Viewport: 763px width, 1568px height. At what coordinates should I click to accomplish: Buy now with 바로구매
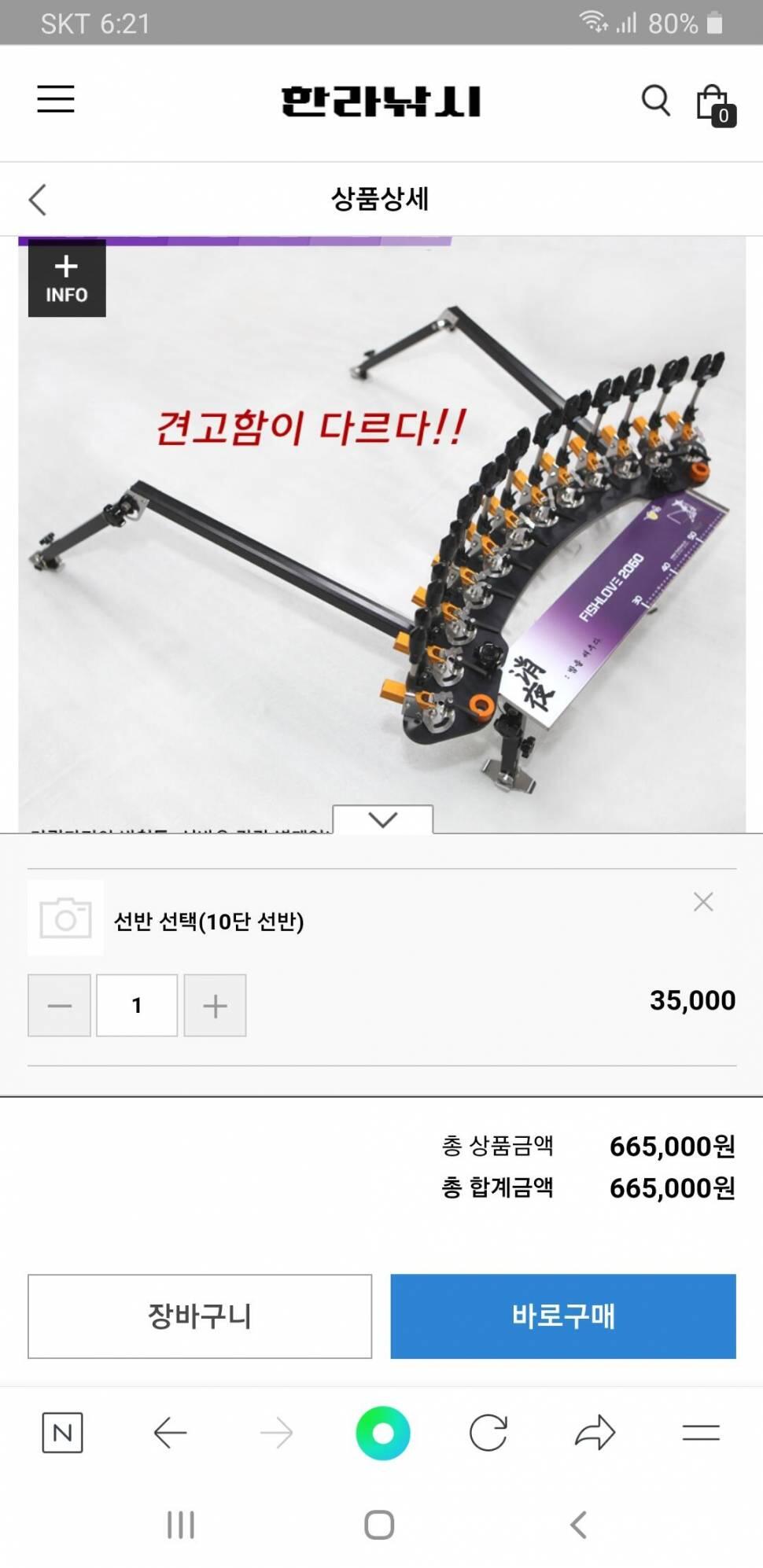[x=563, y=1316]
